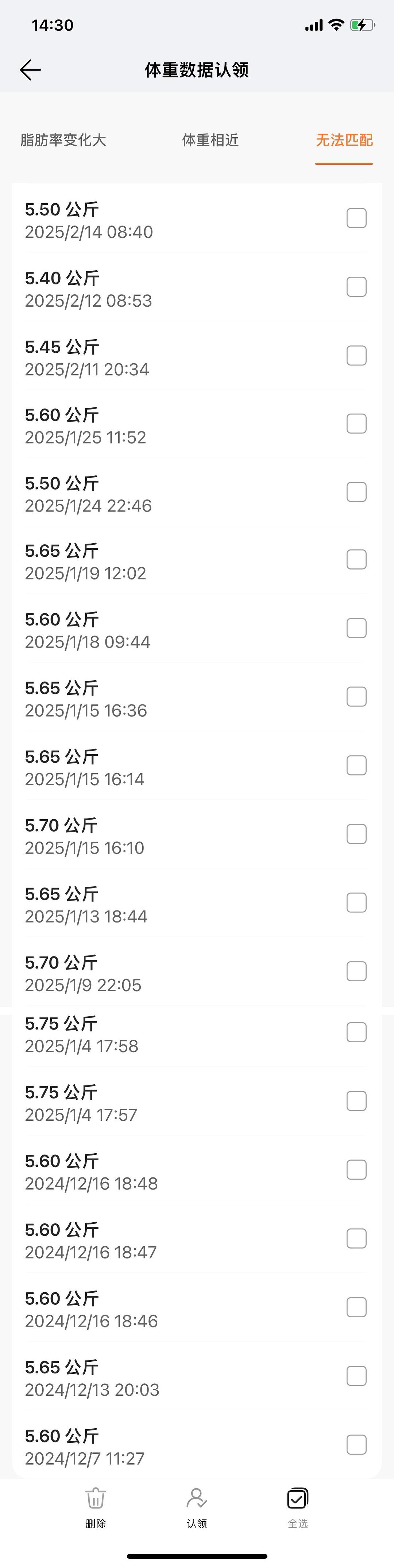The width and height of the screenshot is (394, 1568).
Task: Tap 认领 to claim selected data
Action: [x=196, y=1507]
